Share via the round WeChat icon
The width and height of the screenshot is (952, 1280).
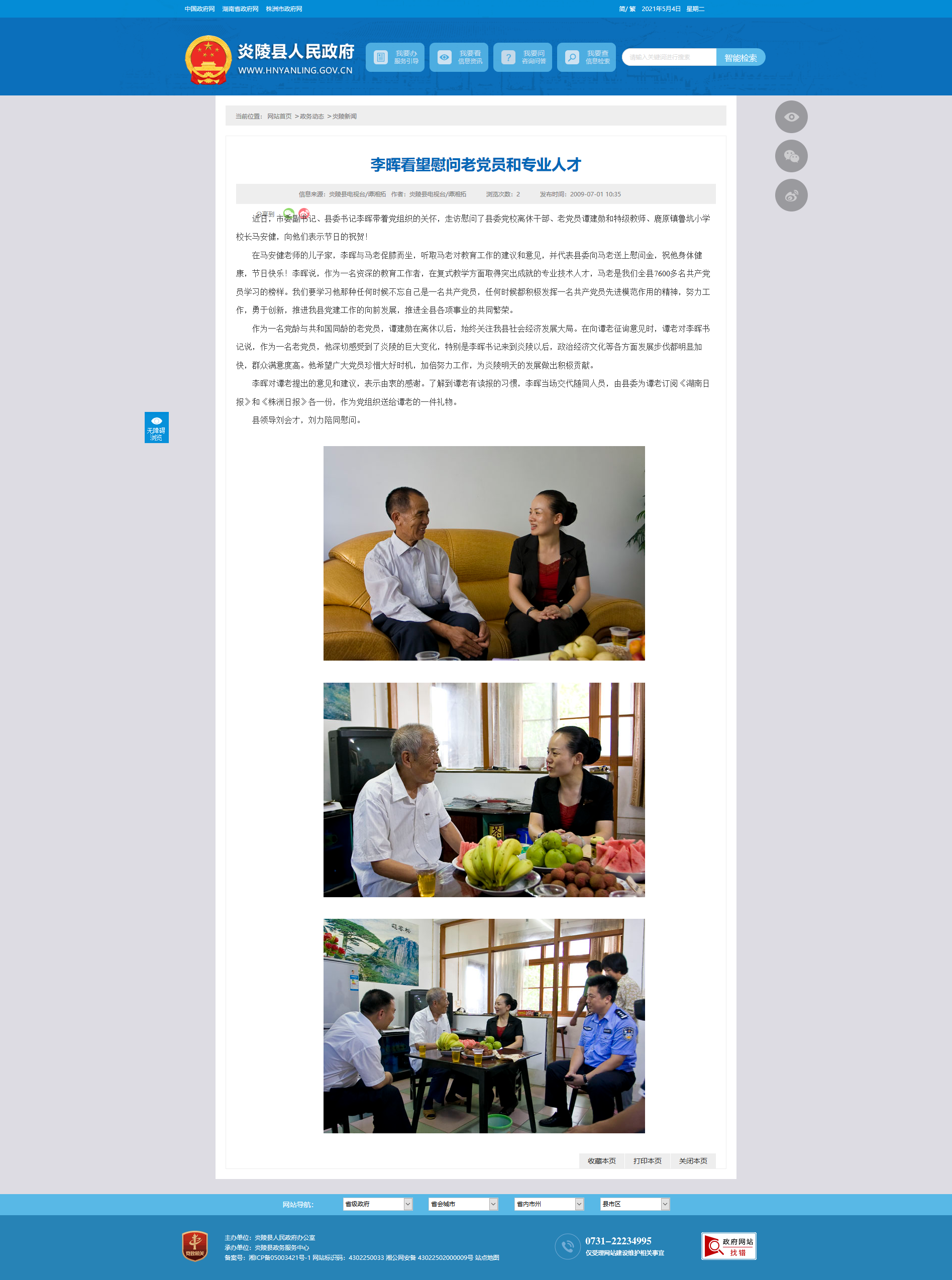pos(791,156)
